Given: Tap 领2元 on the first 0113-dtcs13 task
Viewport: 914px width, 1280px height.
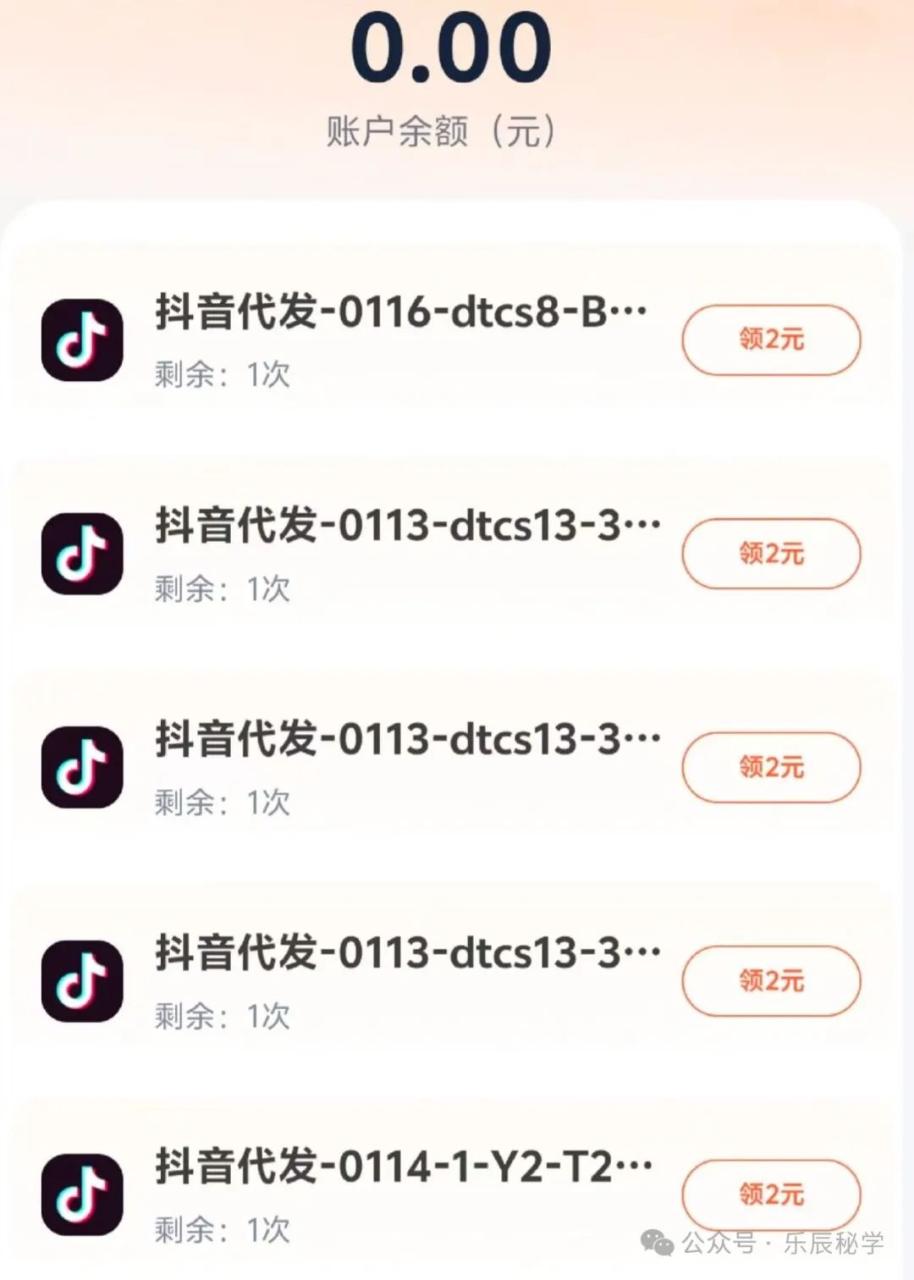Looking at the screenshot, I should pos(770,554).
